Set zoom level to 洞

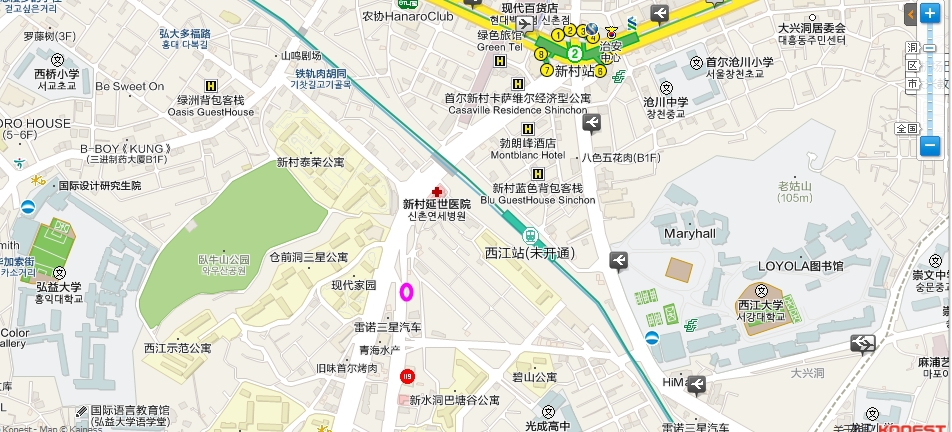913,47
